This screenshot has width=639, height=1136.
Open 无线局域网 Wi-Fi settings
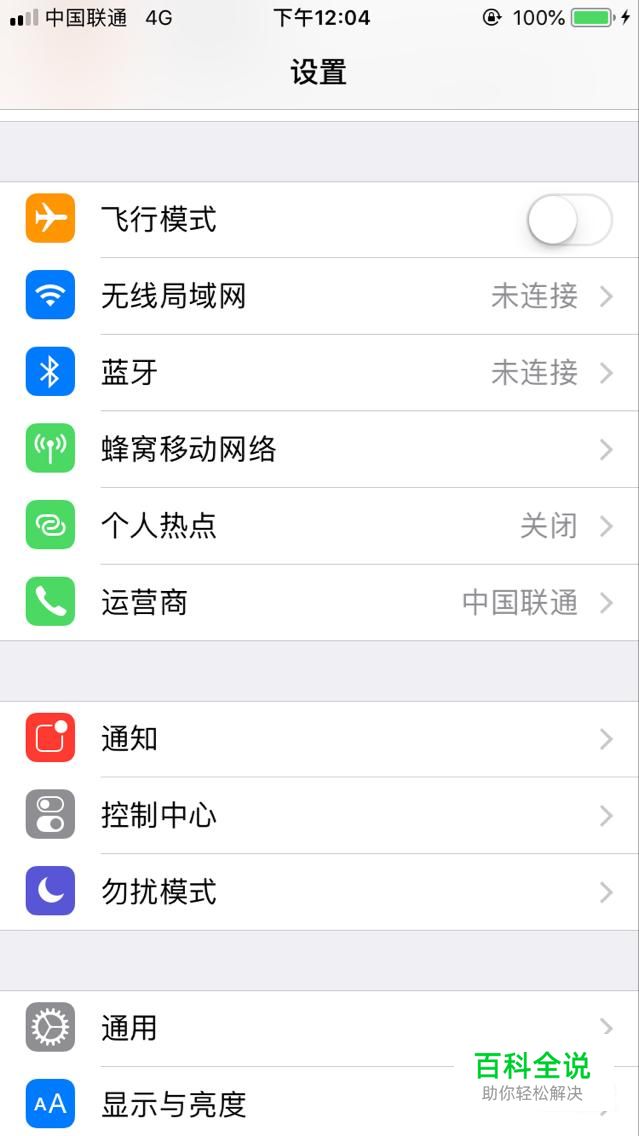point(320,296)
